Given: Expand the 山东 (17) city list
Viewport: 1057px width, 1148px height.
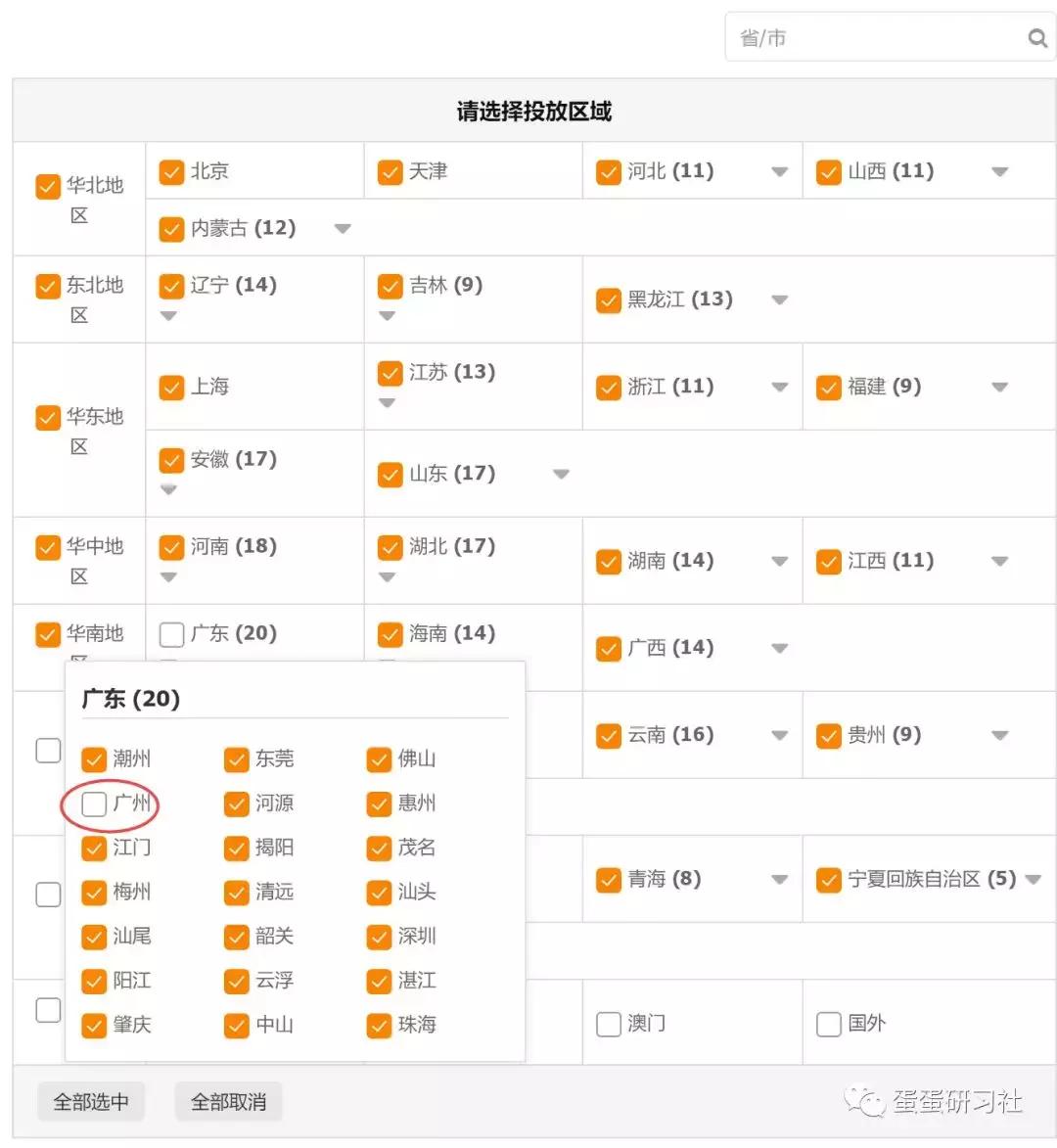Looking at the screenshot, I should pyautogui.click(x=561, y=475).
